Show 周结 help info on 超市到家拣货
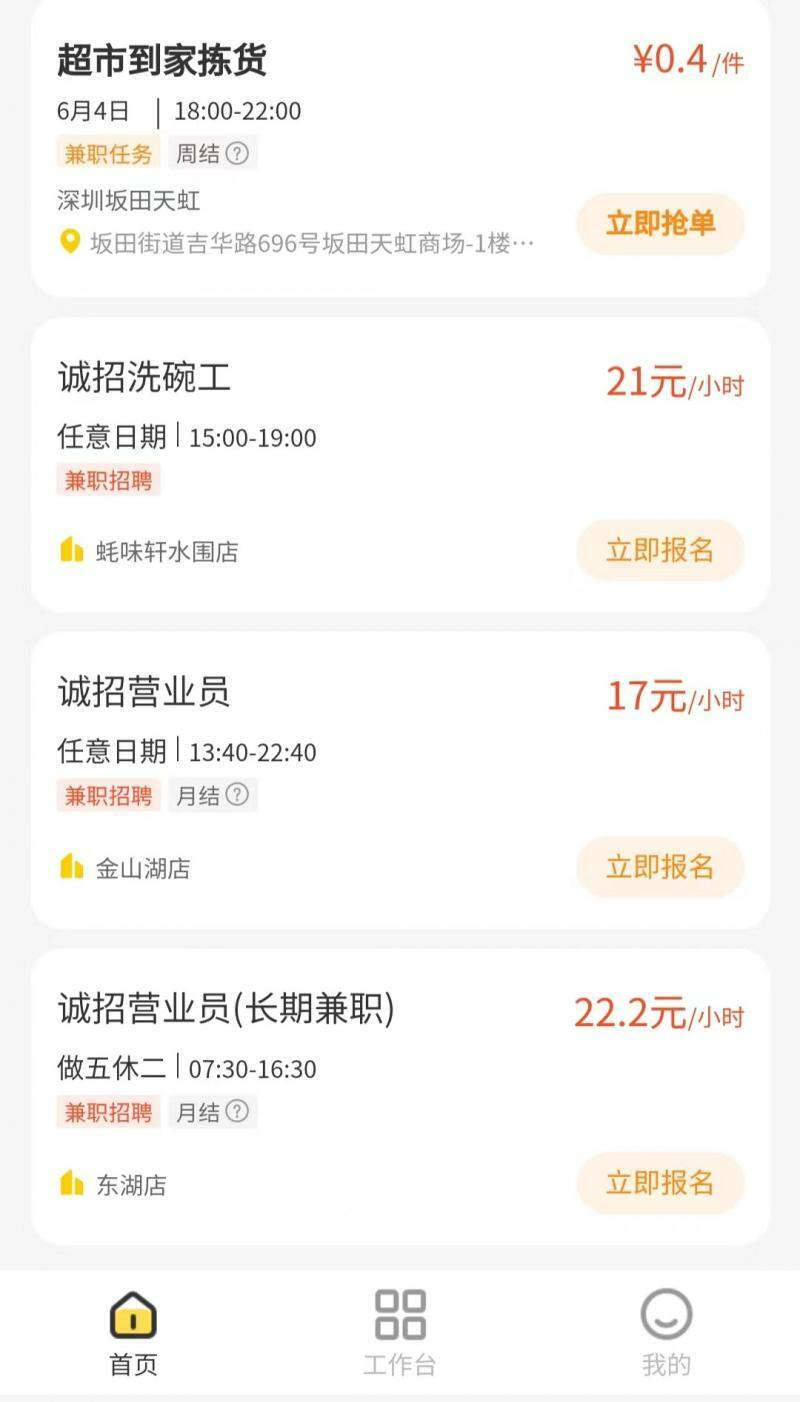The height and width of the screenshot is (1402, 800). tap(237, 153)
